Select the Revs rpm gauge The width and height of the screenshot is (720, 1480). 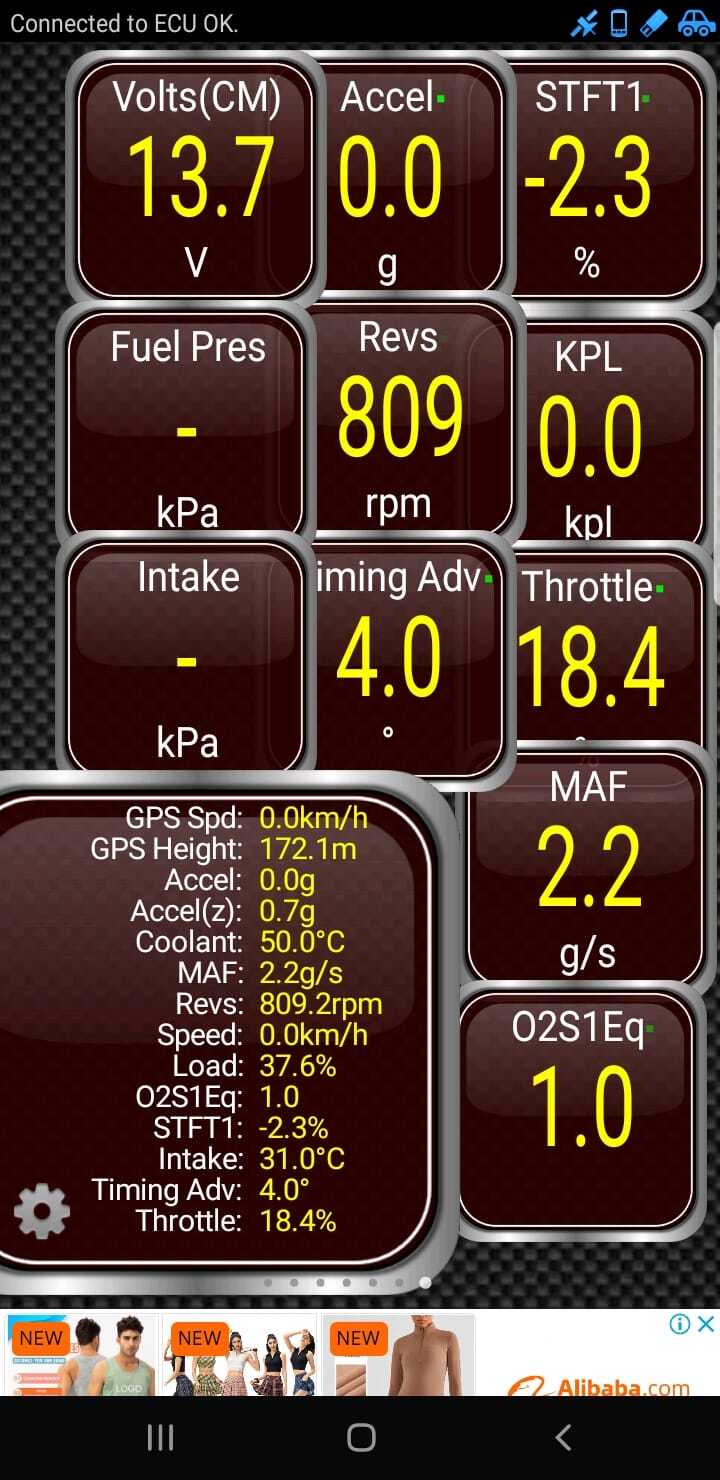[399, 422]
